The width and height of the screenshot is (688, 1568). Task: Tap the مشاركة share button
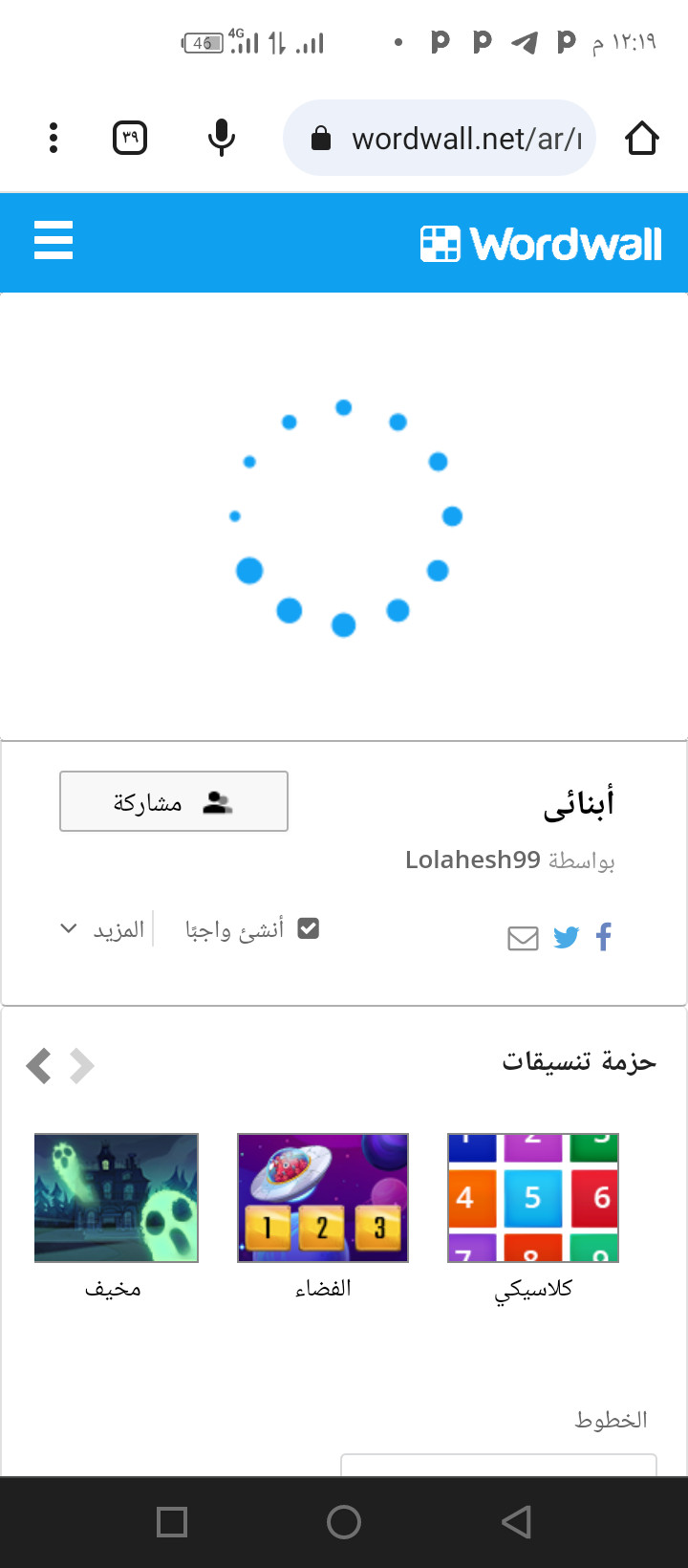click(x=174, y=801)
